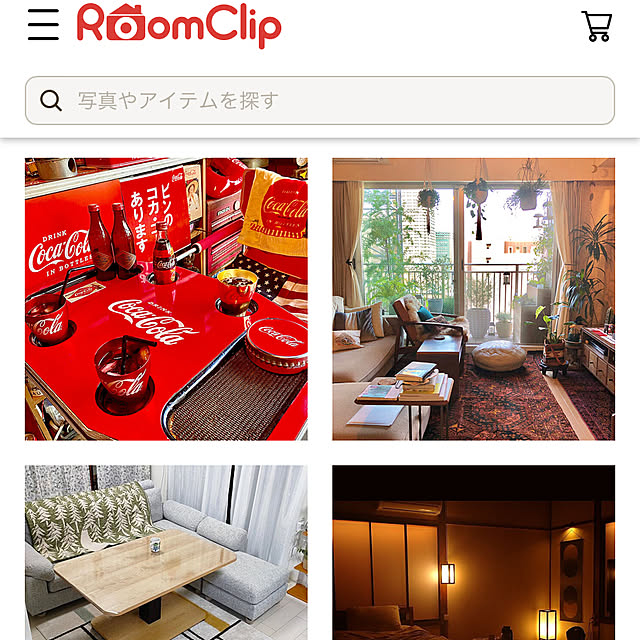
Task: Go to RoomClip home via logo
Action: tap(179, 25)
